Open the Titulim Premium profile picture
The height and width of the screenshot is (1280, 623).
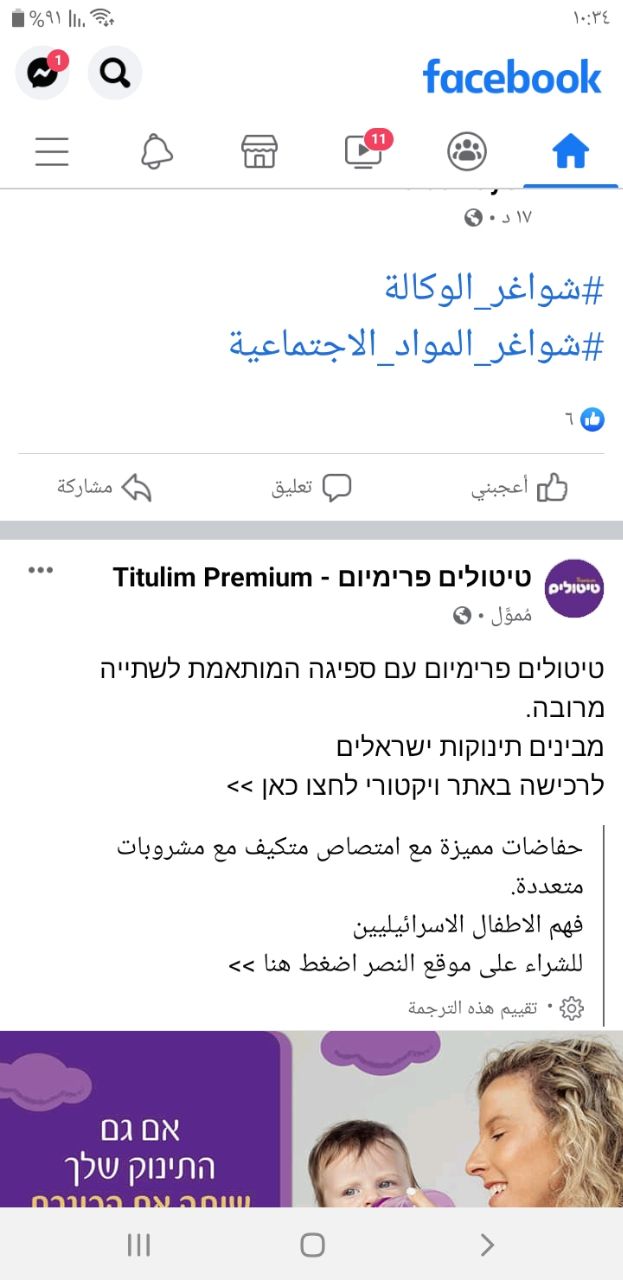(575, 589)
